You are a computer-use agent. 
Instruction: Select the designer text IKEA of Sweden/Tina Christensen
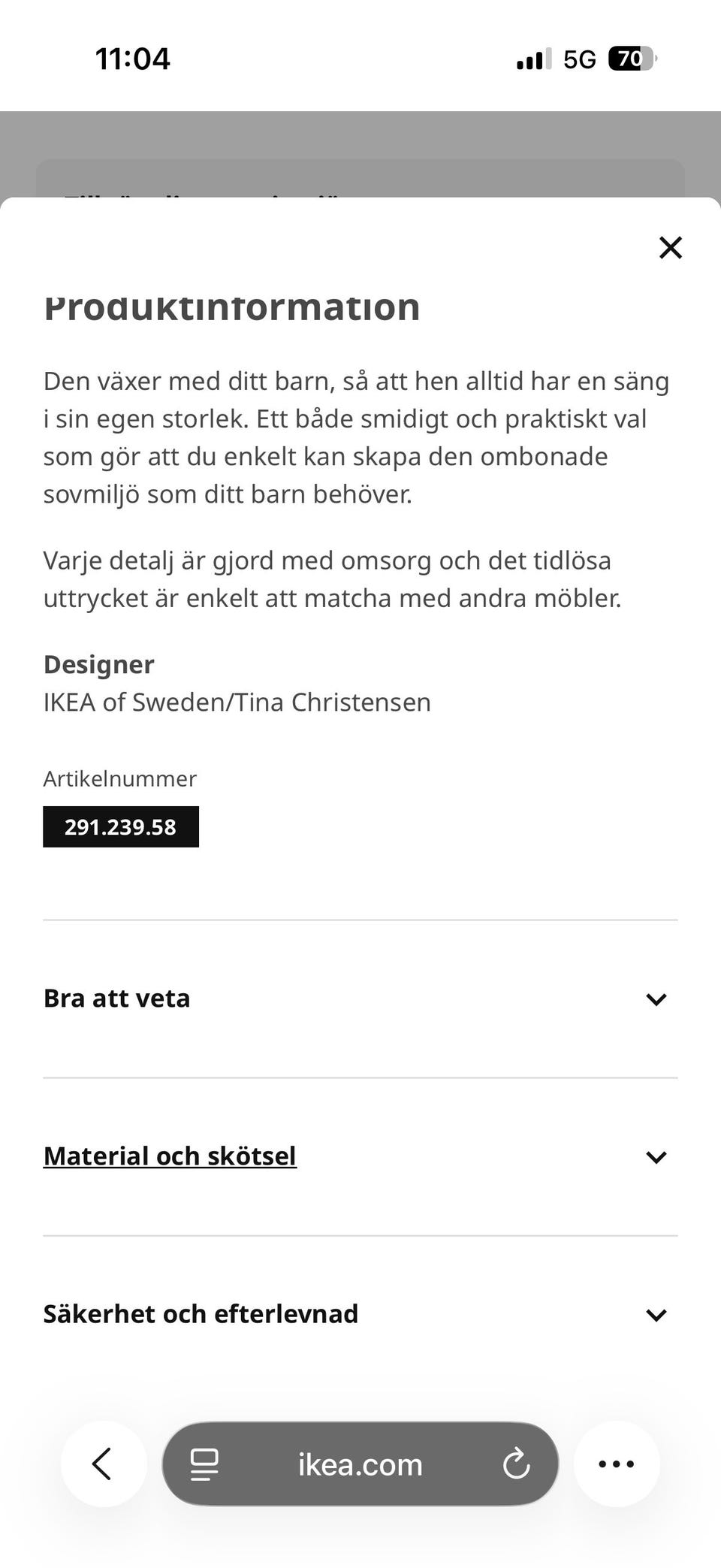click(x=237, y=701)
